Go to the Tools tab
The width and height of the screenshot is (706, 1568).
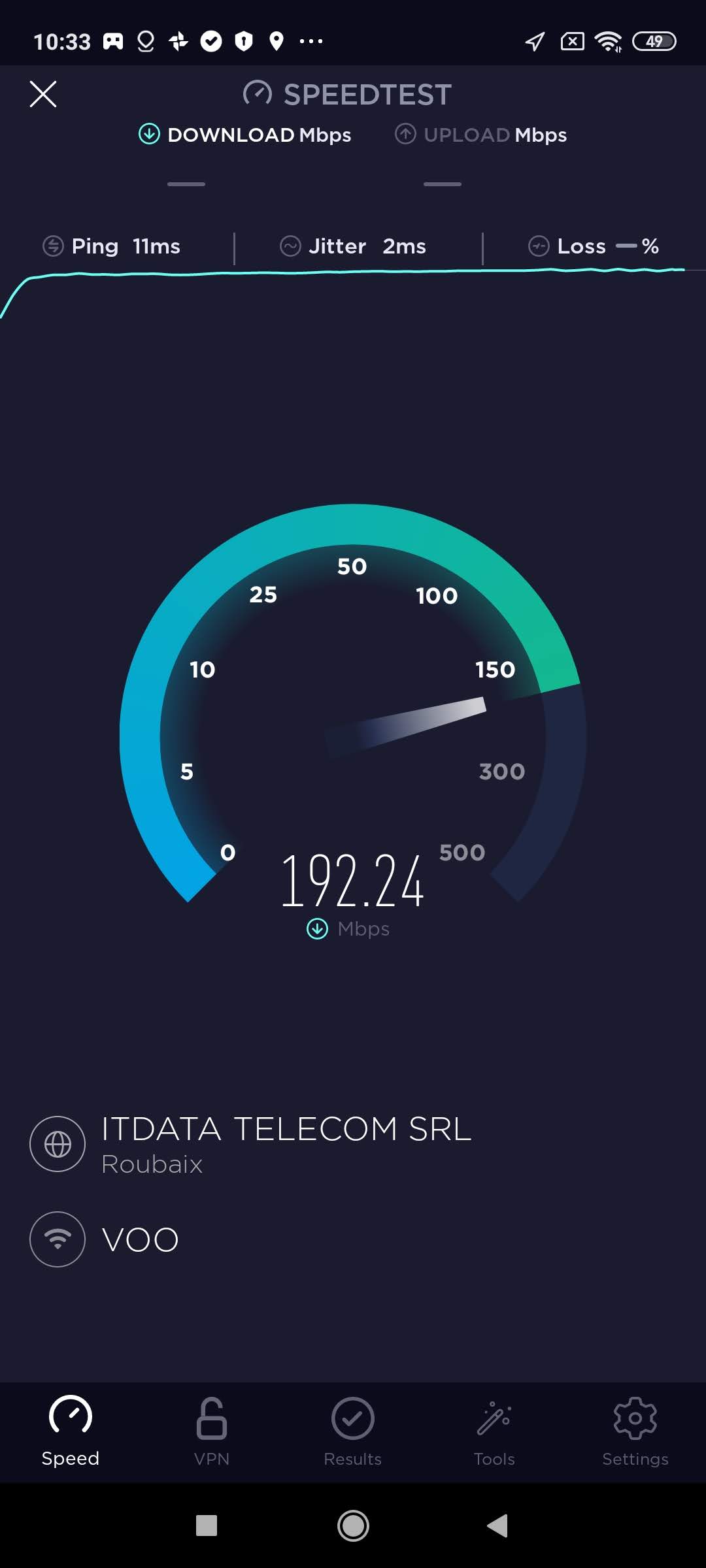494,1431
